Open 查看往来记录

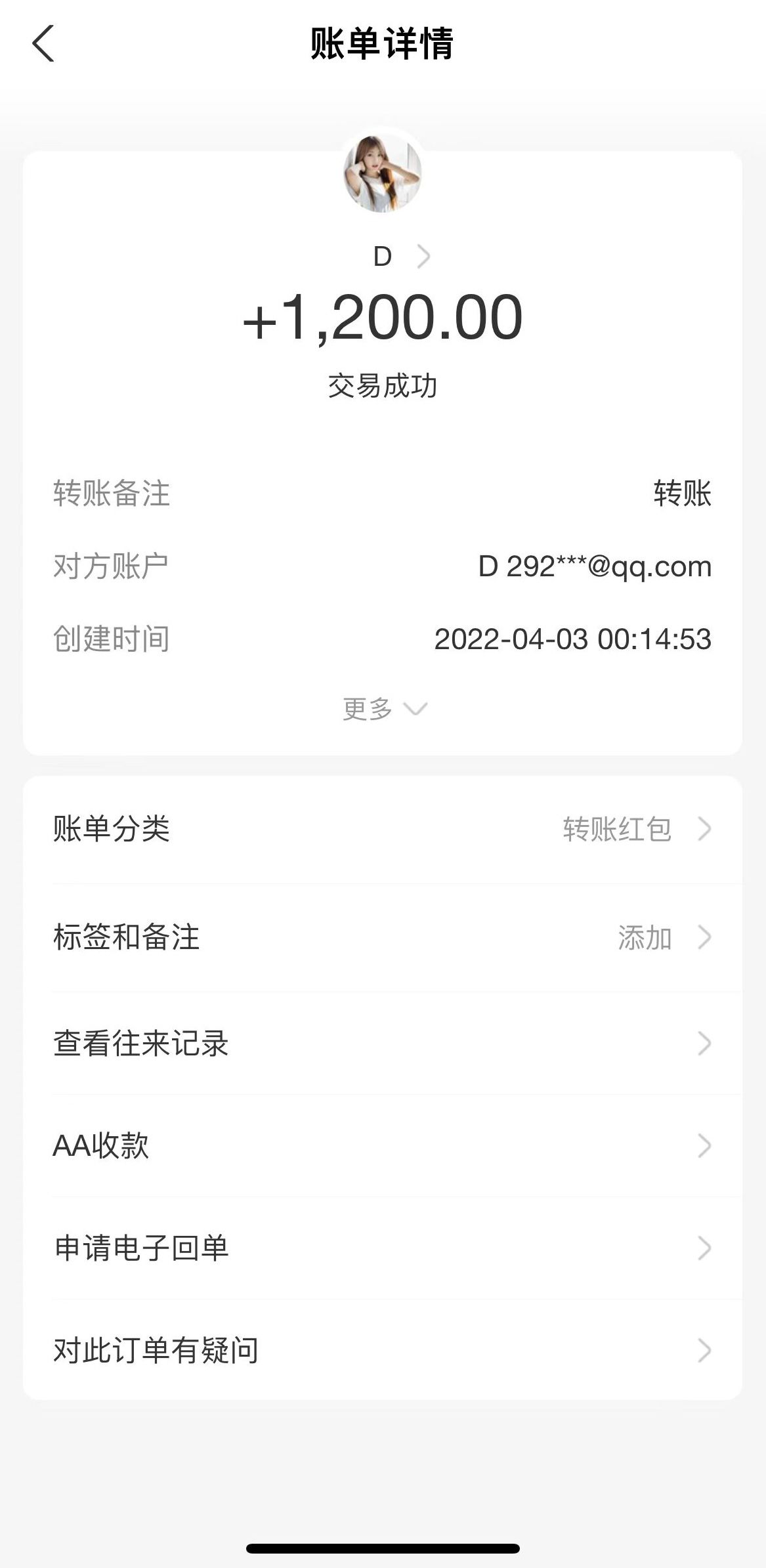(x=383, y=1044)
